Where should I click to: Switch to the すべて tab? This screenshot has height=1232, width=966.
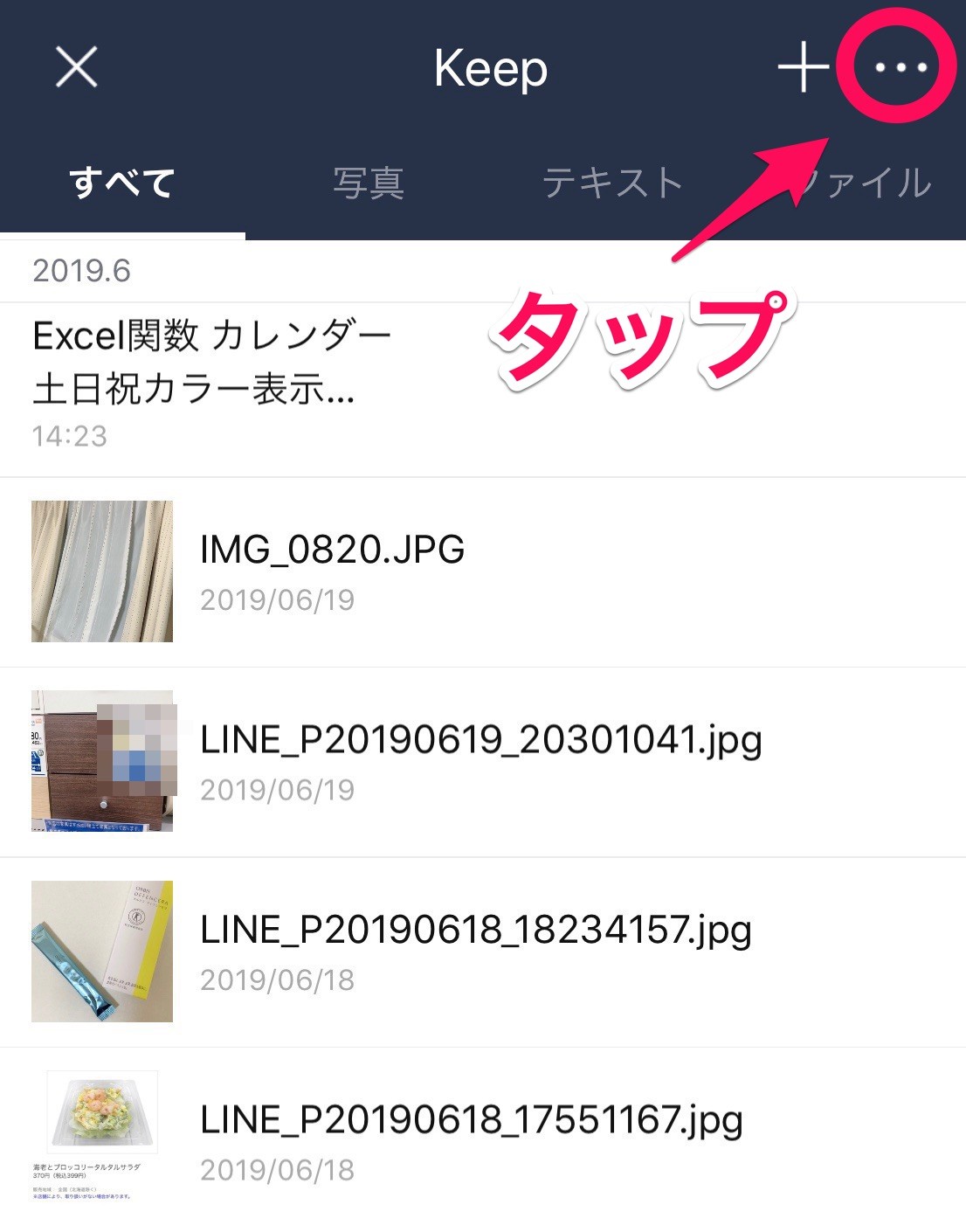coord(122,183)
